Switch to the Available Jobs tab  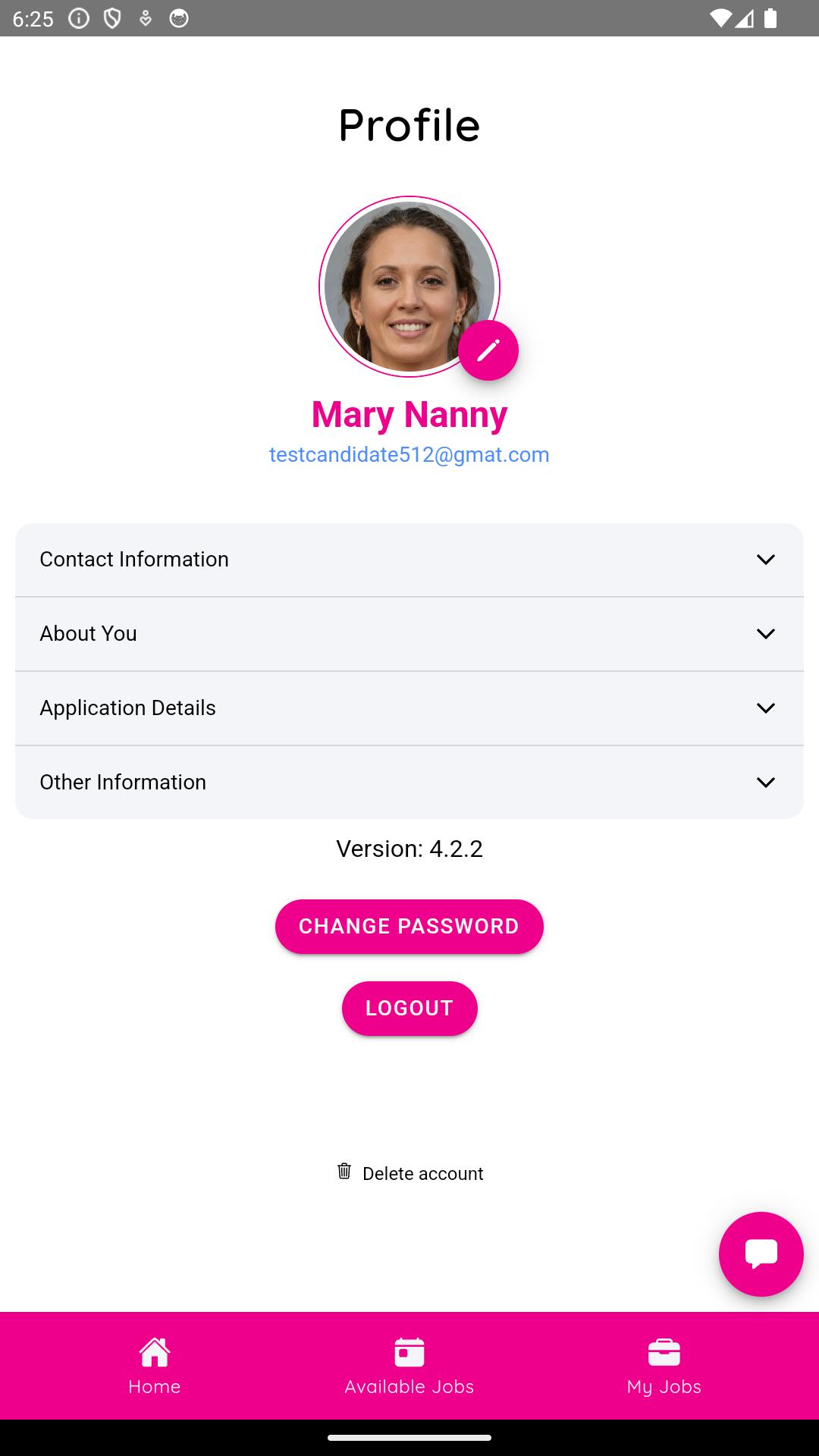pyautogui.click(x=409, y=1366)
